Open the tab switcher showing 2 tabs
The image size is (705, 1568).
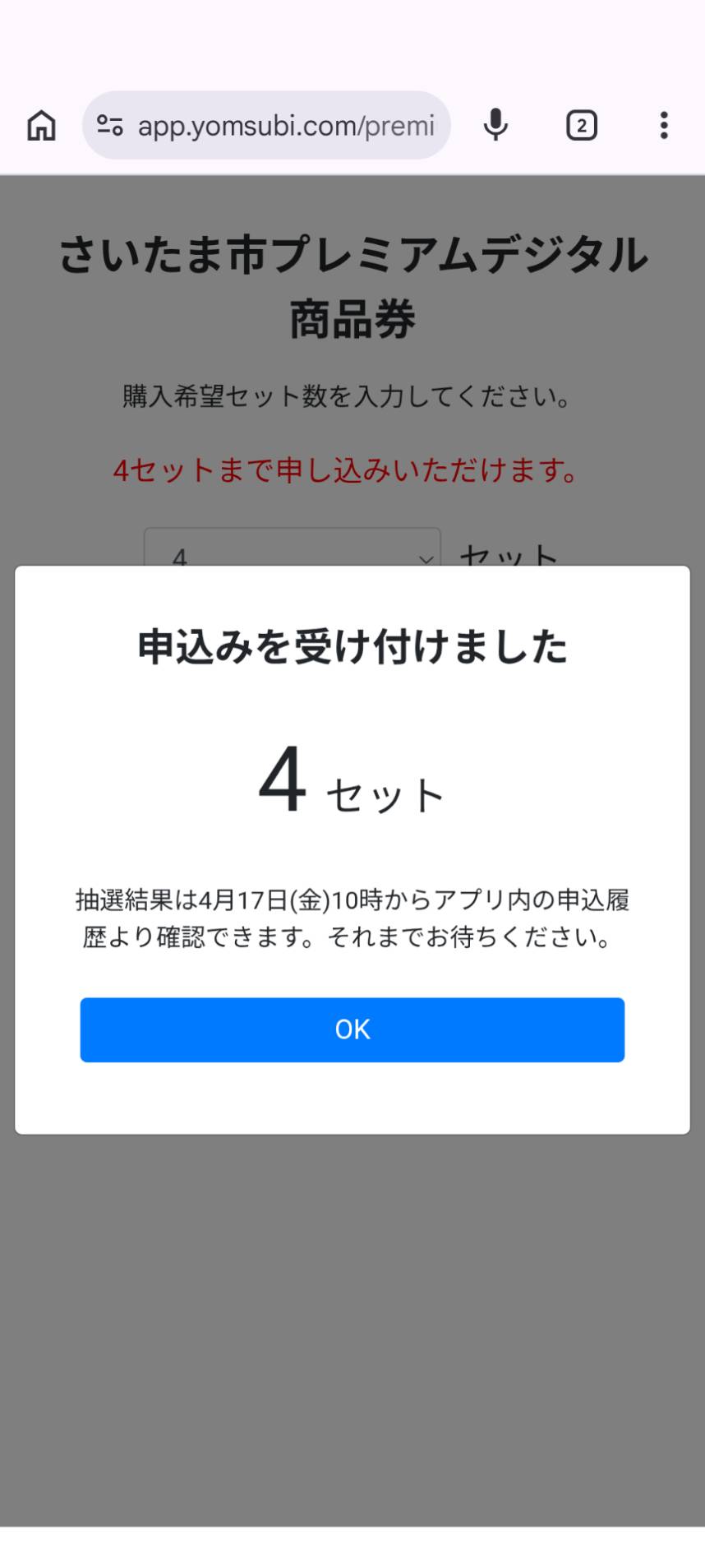(581, 126)
